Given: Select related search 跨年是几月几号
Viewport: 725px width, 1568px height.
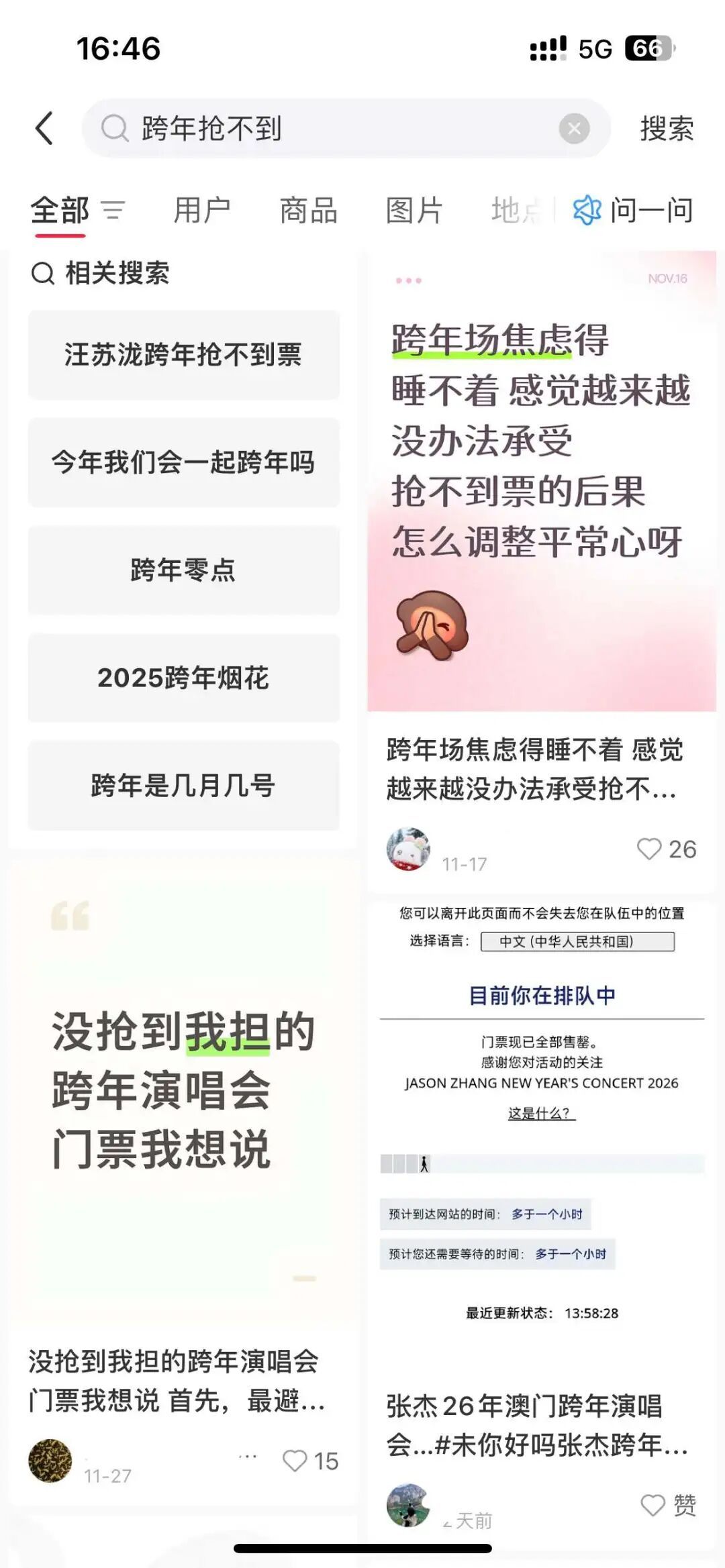Looking at the screenshot, I should [183, 786].
